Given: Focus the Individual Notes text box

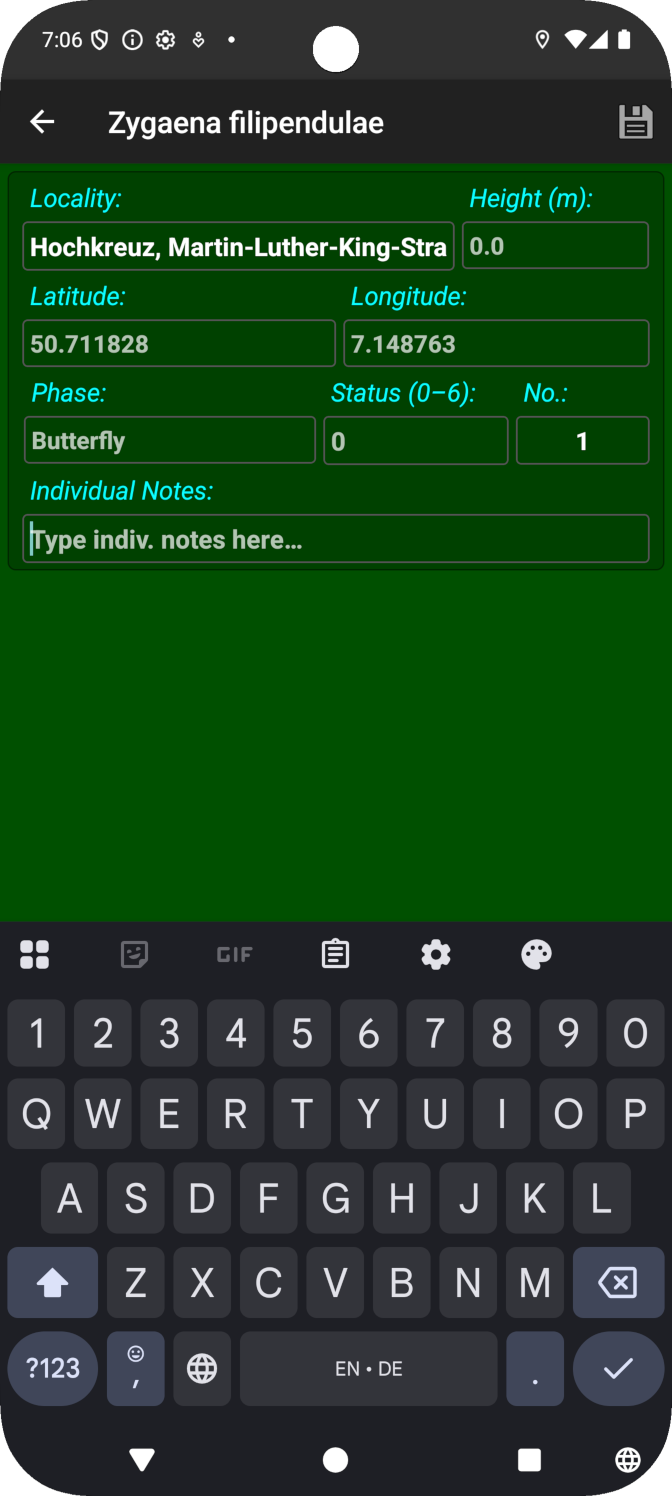Looking at the screenshot, I should pos(336,539).
